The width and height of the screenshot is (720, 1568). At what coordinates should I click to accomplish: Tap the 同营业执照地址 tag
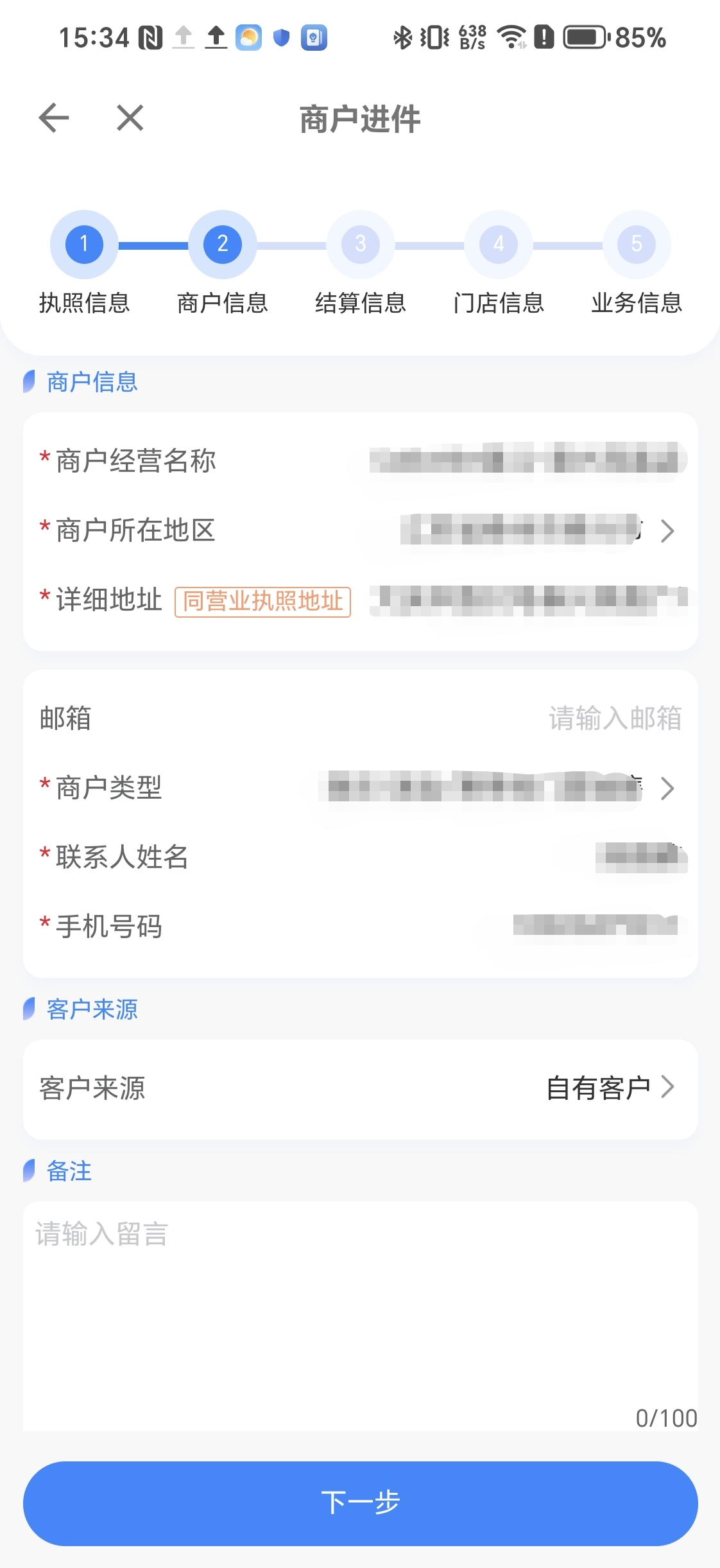coord(262,602)
